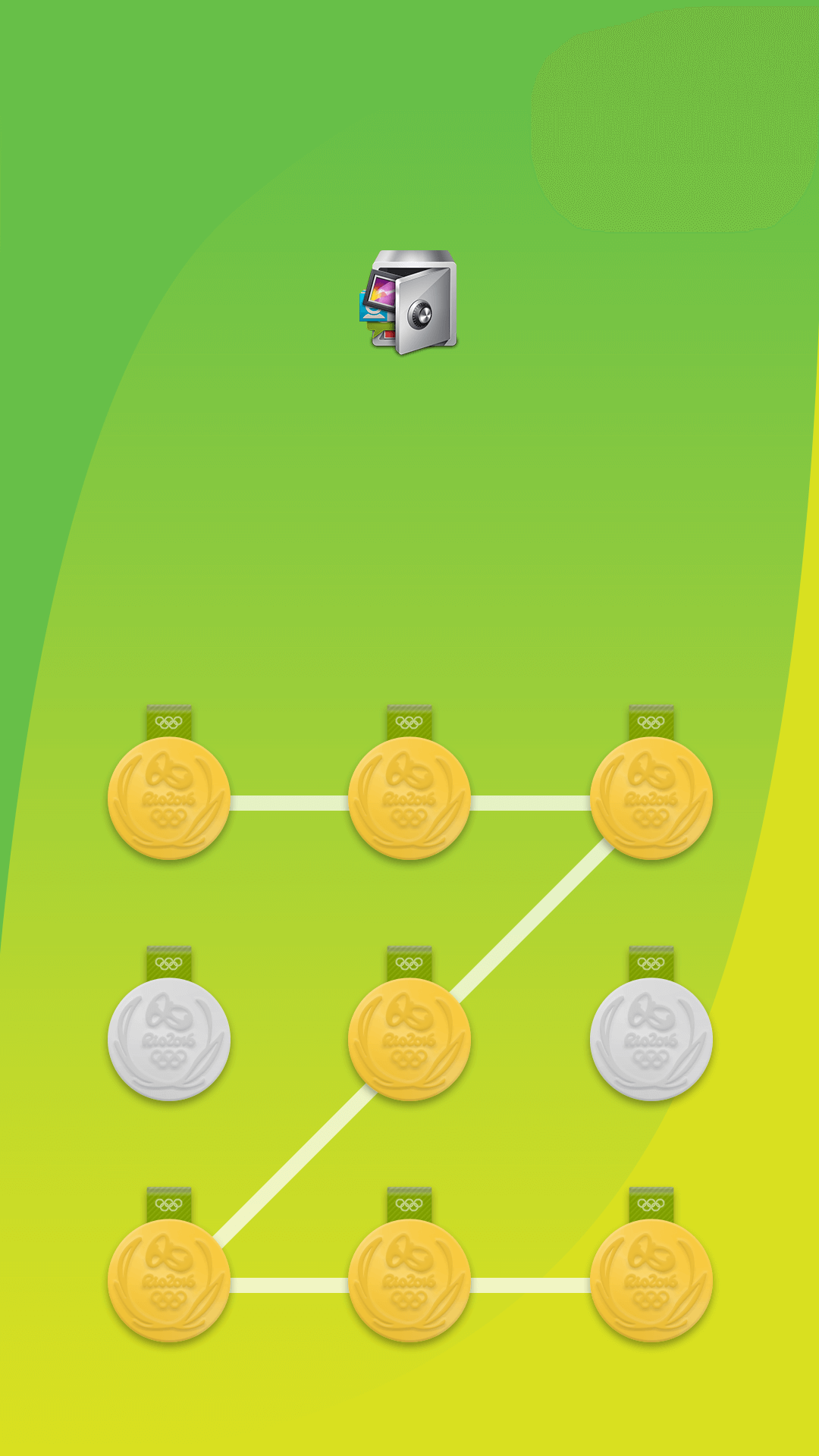Tap the top-right gold medal pattern dot
Image resolution: width=819 pixels, height=1456 pixels.
pos(651,799)
